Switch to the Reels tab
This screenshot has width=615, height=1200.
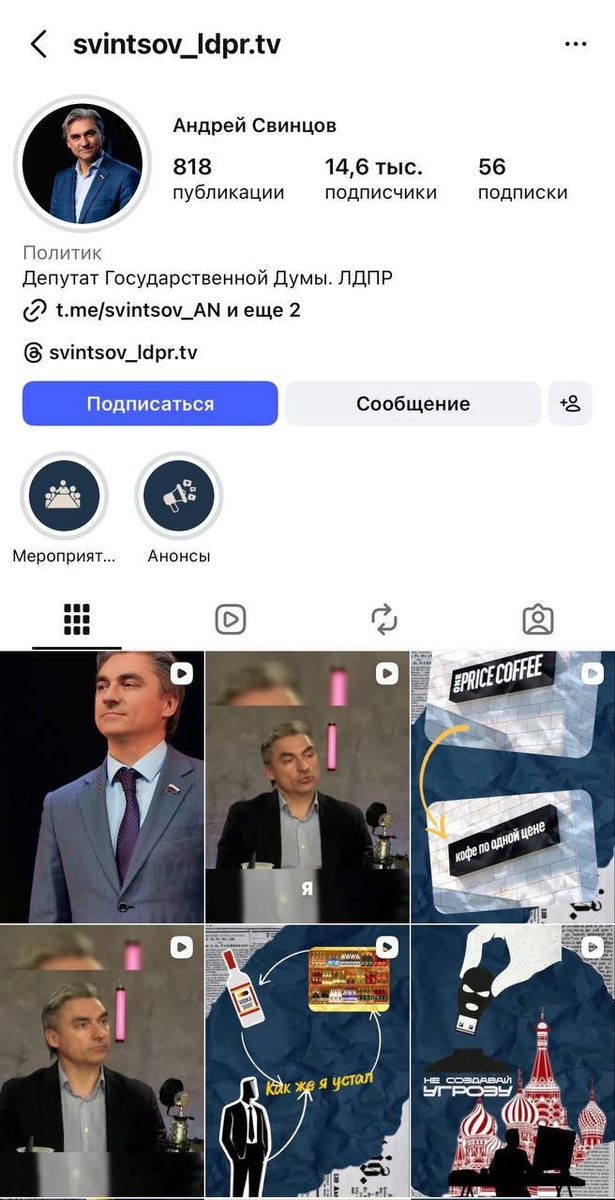coord(230,620)
